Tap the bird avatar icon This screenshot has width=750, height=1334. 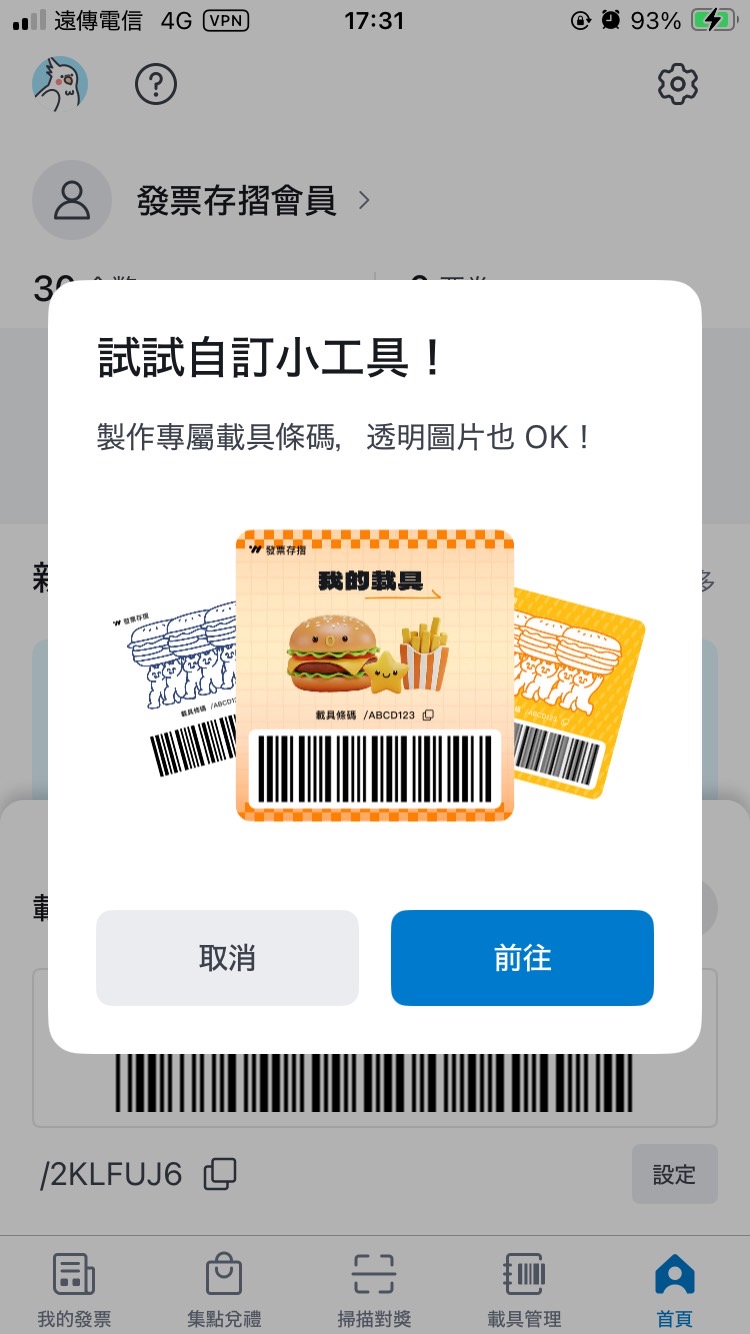[x=60, y=84]
